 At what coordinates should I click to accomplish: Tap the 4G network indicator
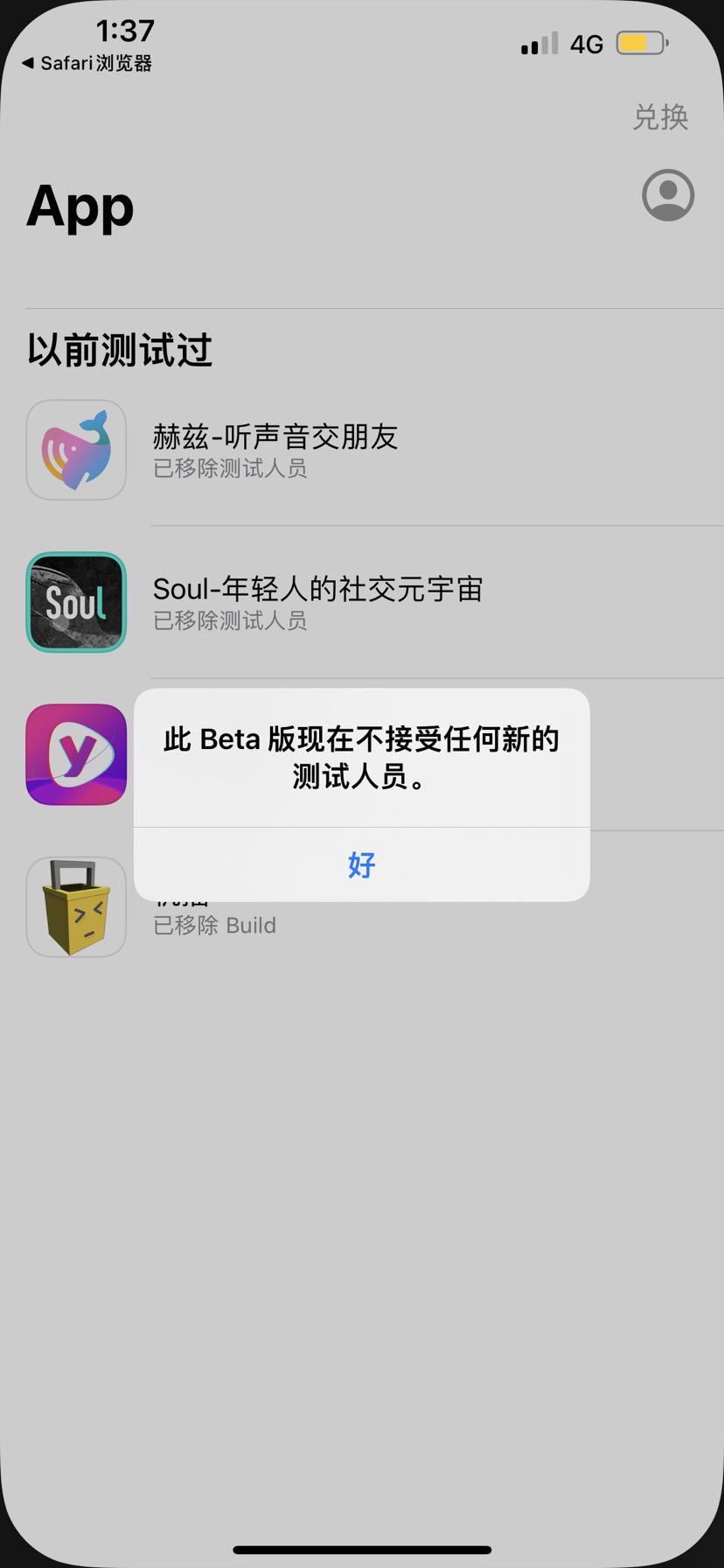pos(586,44)
